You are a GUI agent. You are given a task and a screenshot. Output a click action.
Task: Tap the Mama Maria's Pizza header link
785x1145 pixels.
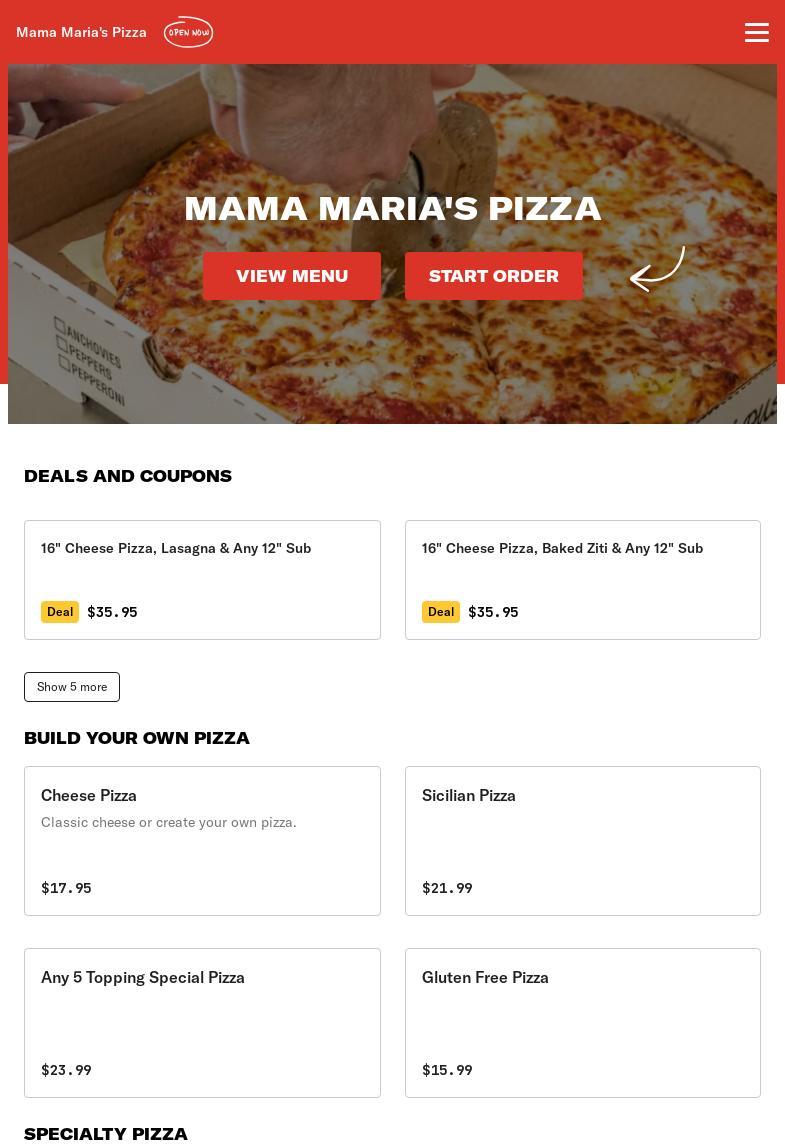tap(82, 32)
